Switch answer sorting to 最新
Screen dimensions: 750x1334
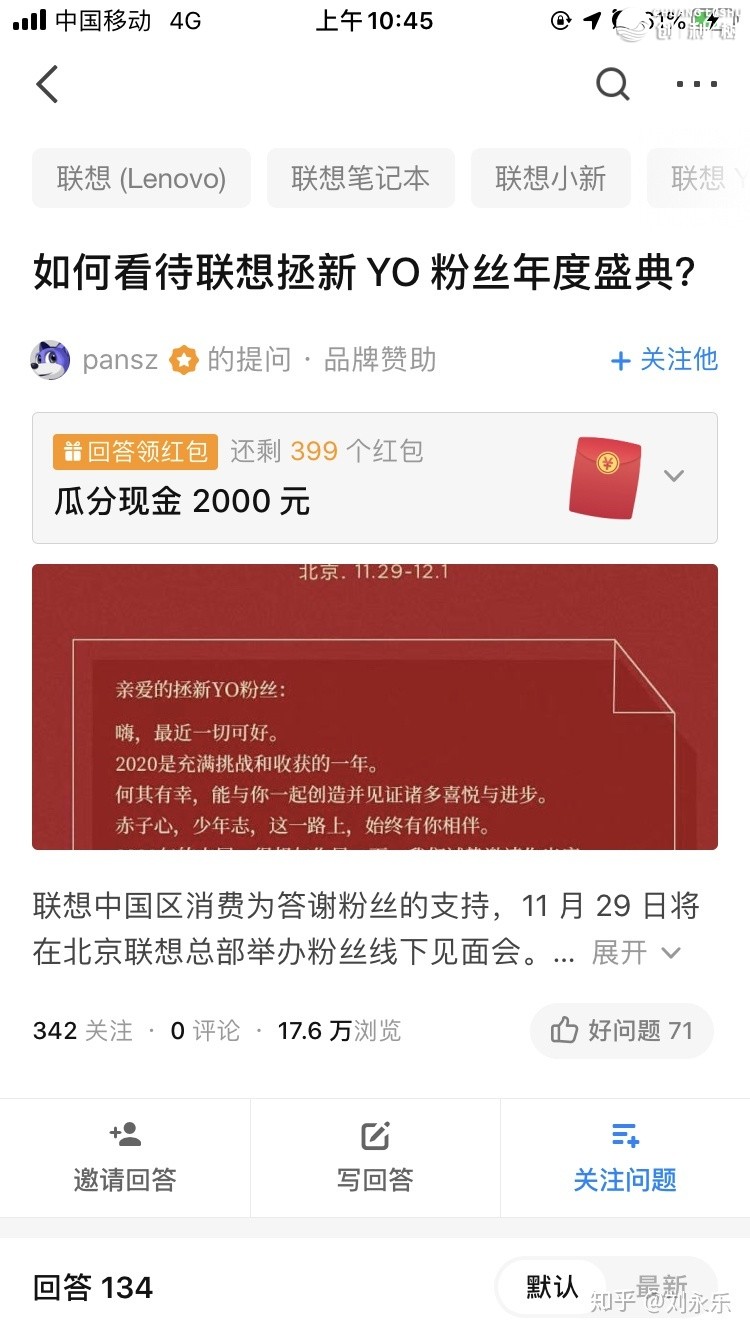[x=662, y=1287]
